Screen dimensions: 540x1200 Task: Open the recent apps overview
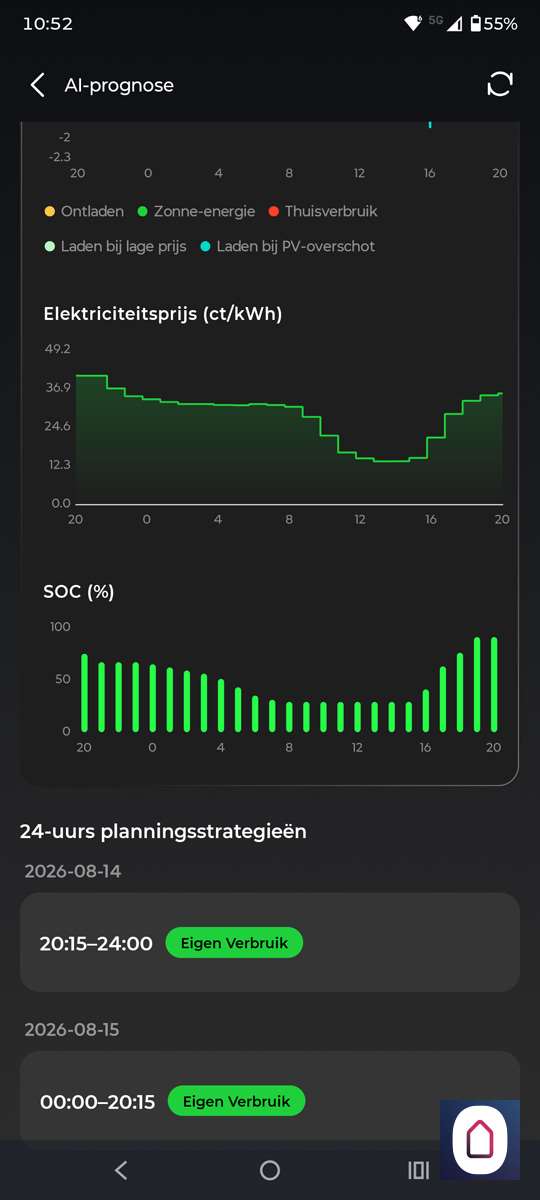point(418,1170)
